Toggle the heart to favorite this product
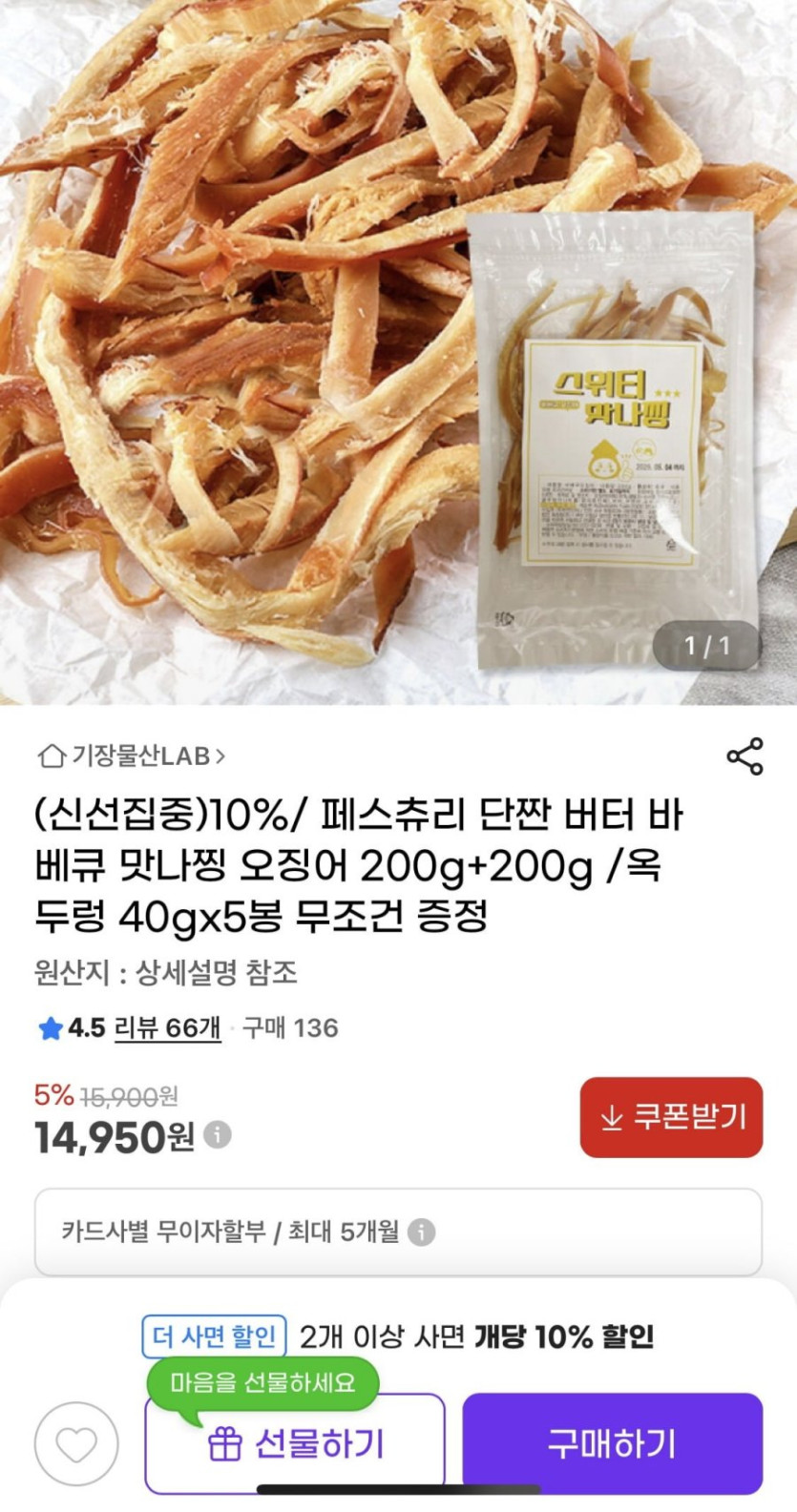 (74, 1443)
